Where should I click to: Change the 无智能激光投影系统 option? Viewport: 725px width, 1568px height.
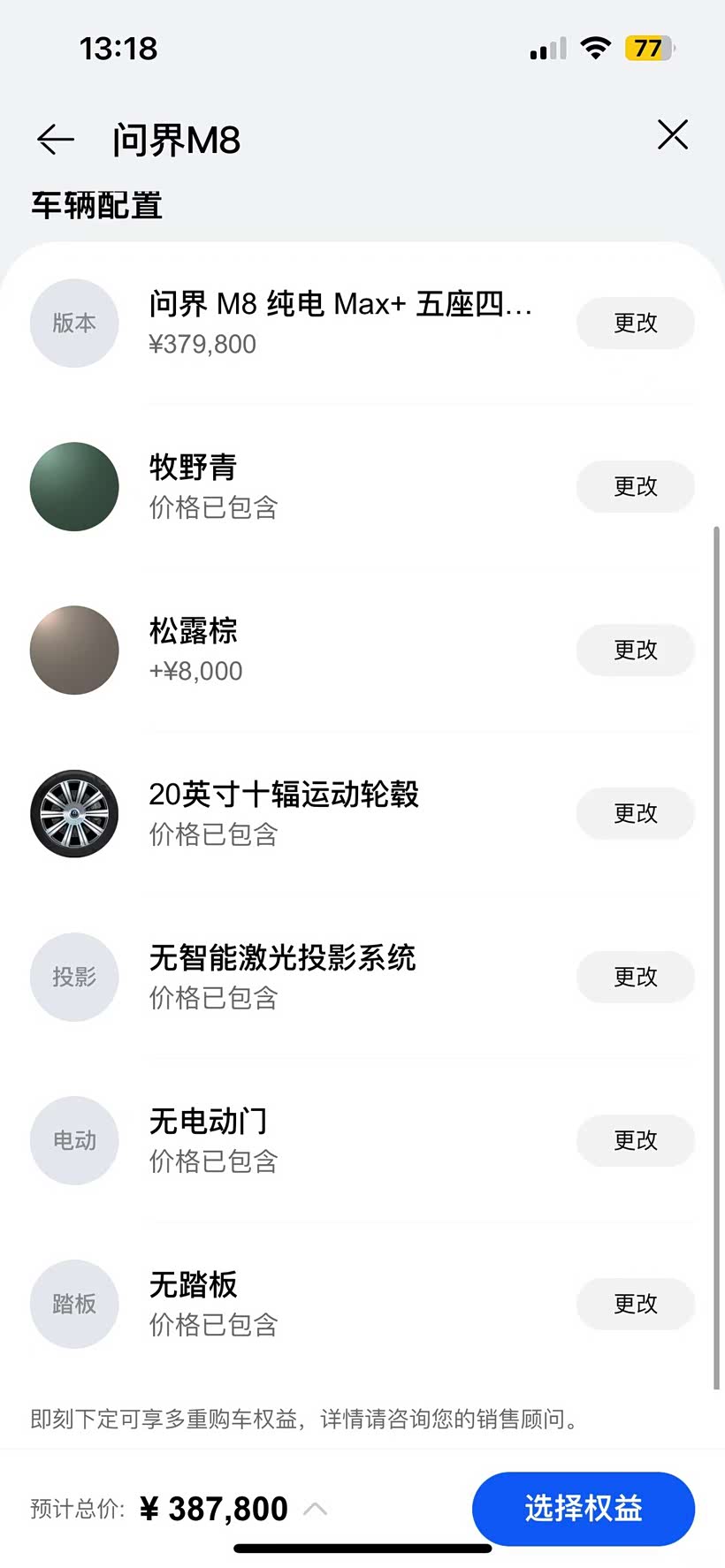[635, 978]
